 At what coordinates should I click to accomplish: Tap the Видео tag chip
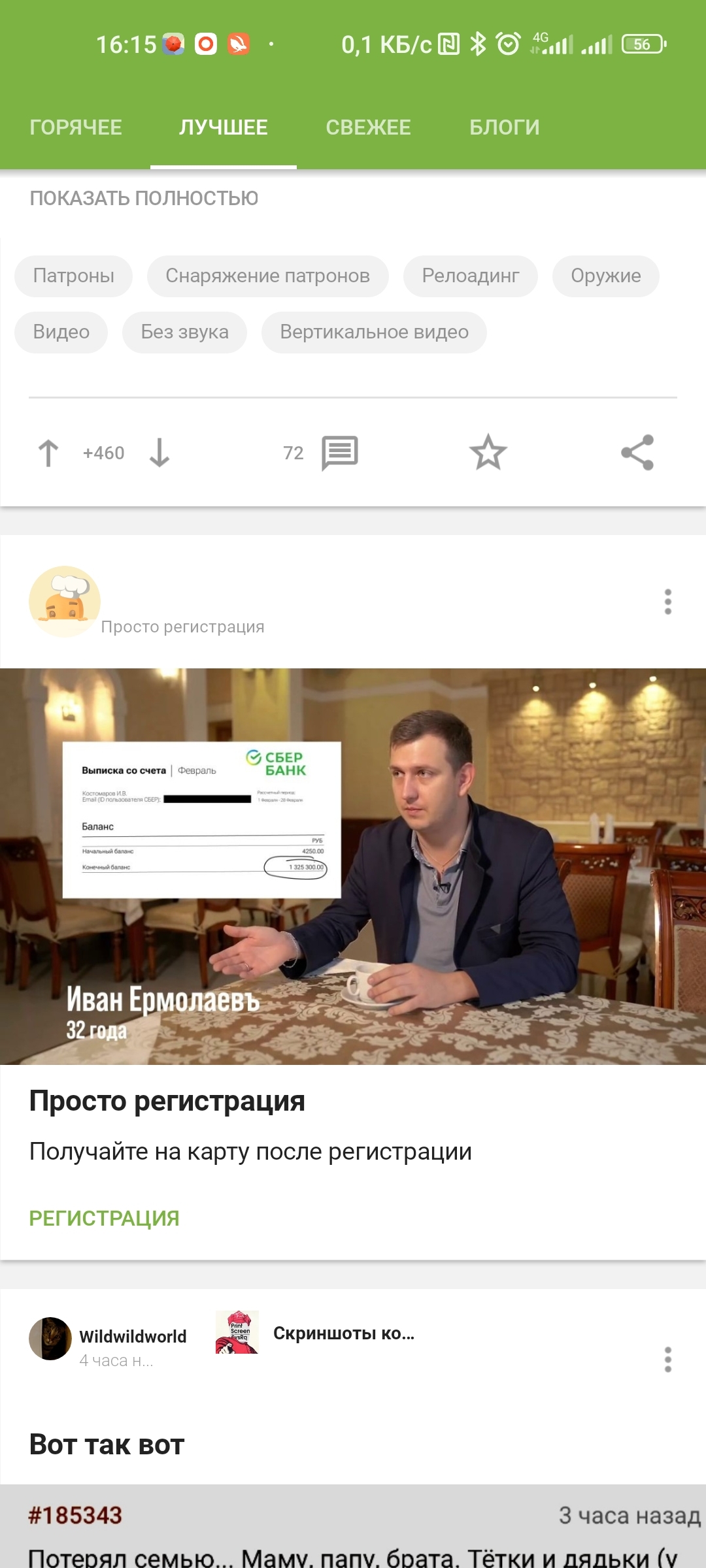(61, 332)
